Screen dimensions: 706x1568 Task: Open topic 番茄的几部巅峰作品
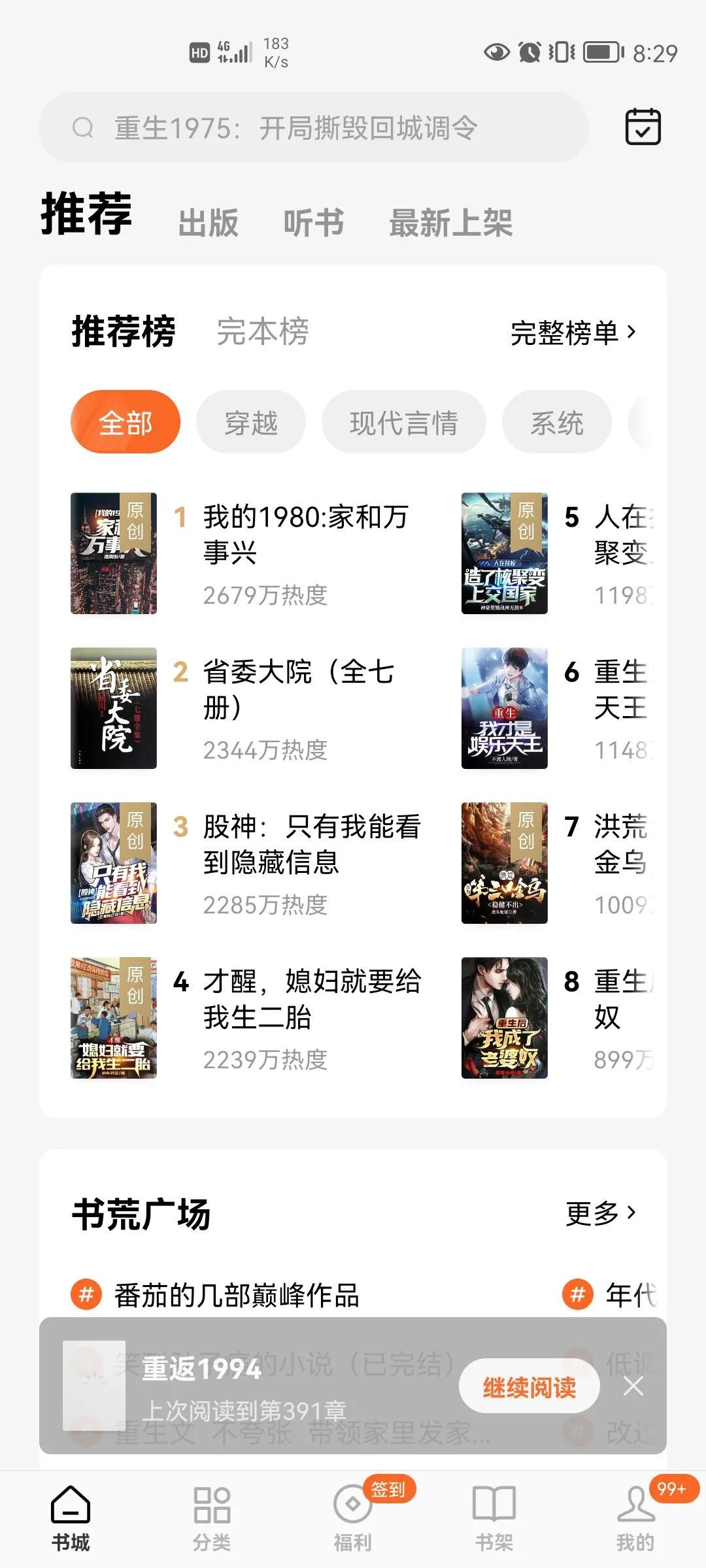(237, 1295)
